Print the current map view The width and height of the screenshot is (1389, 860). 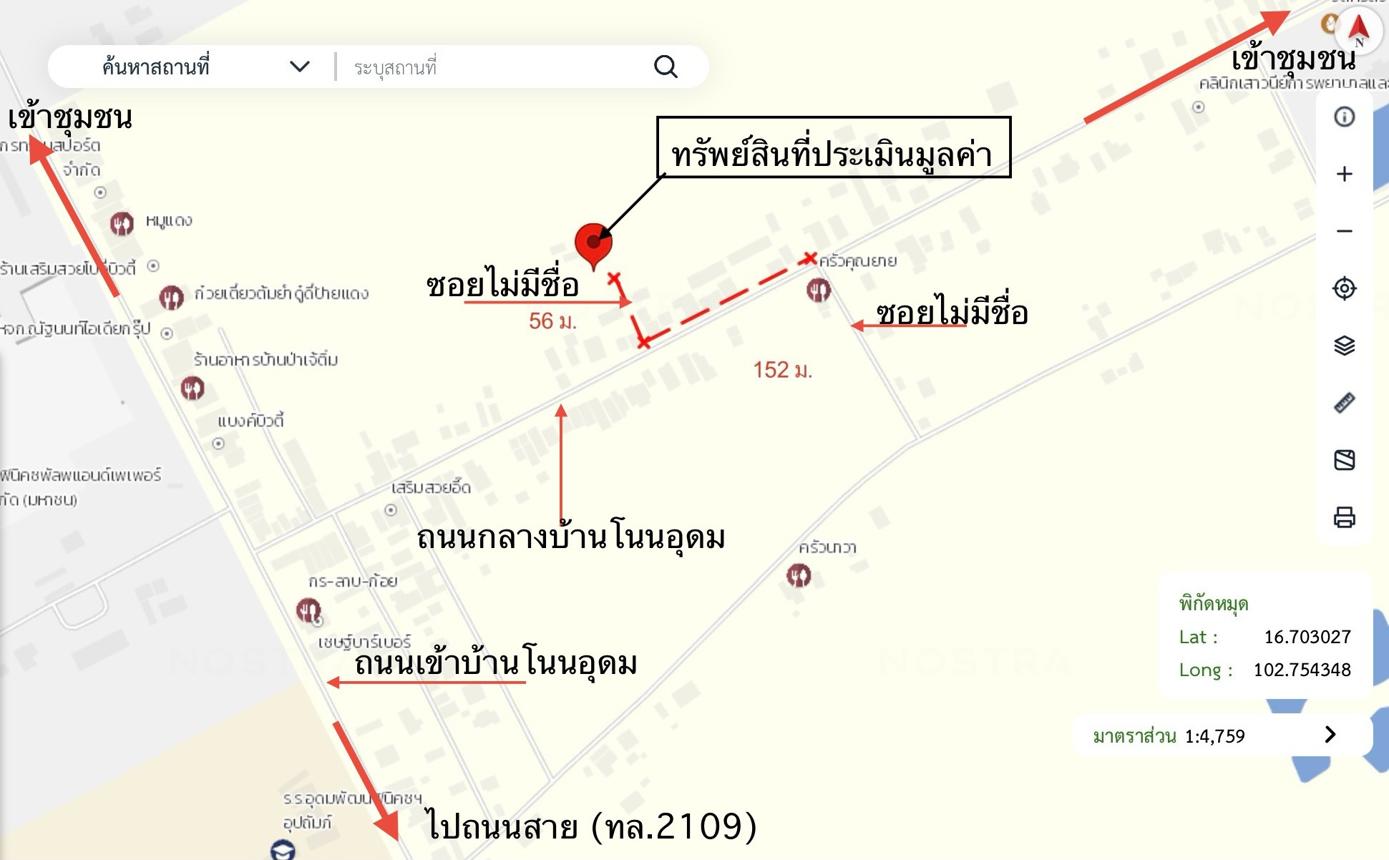[1344, 517]
